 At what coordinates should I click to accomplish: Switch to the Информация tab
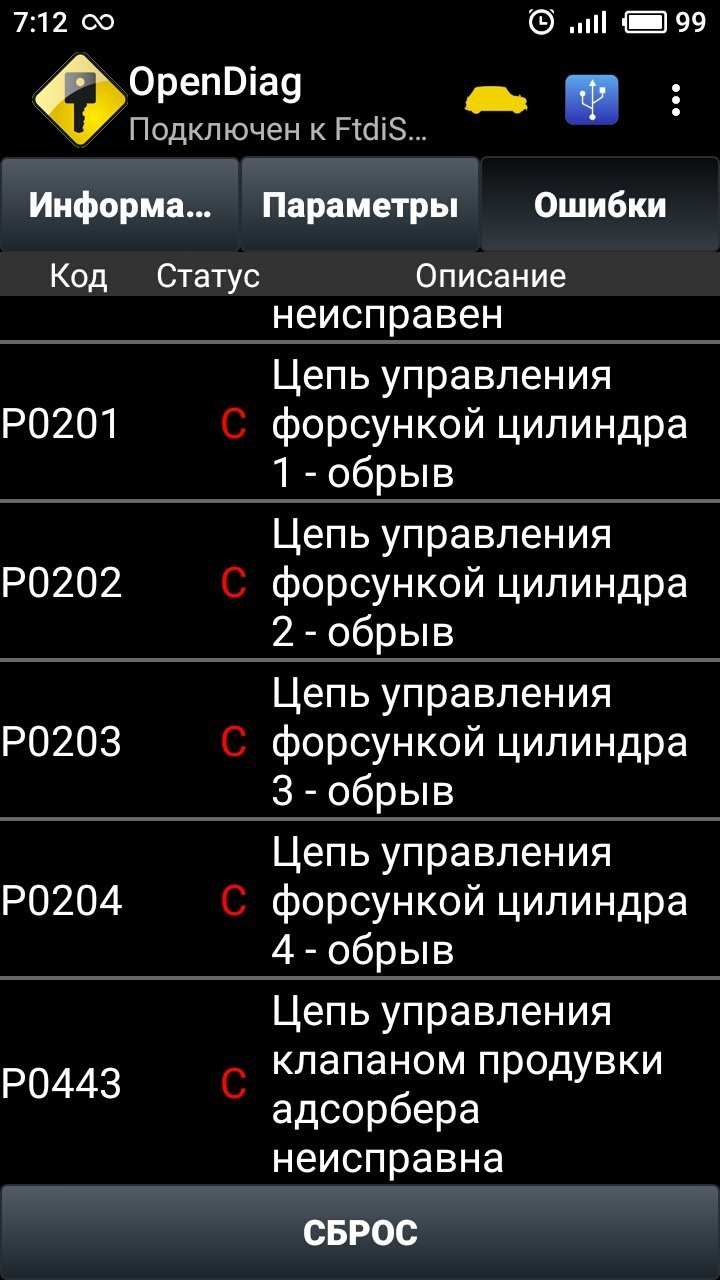pos(120,205)
